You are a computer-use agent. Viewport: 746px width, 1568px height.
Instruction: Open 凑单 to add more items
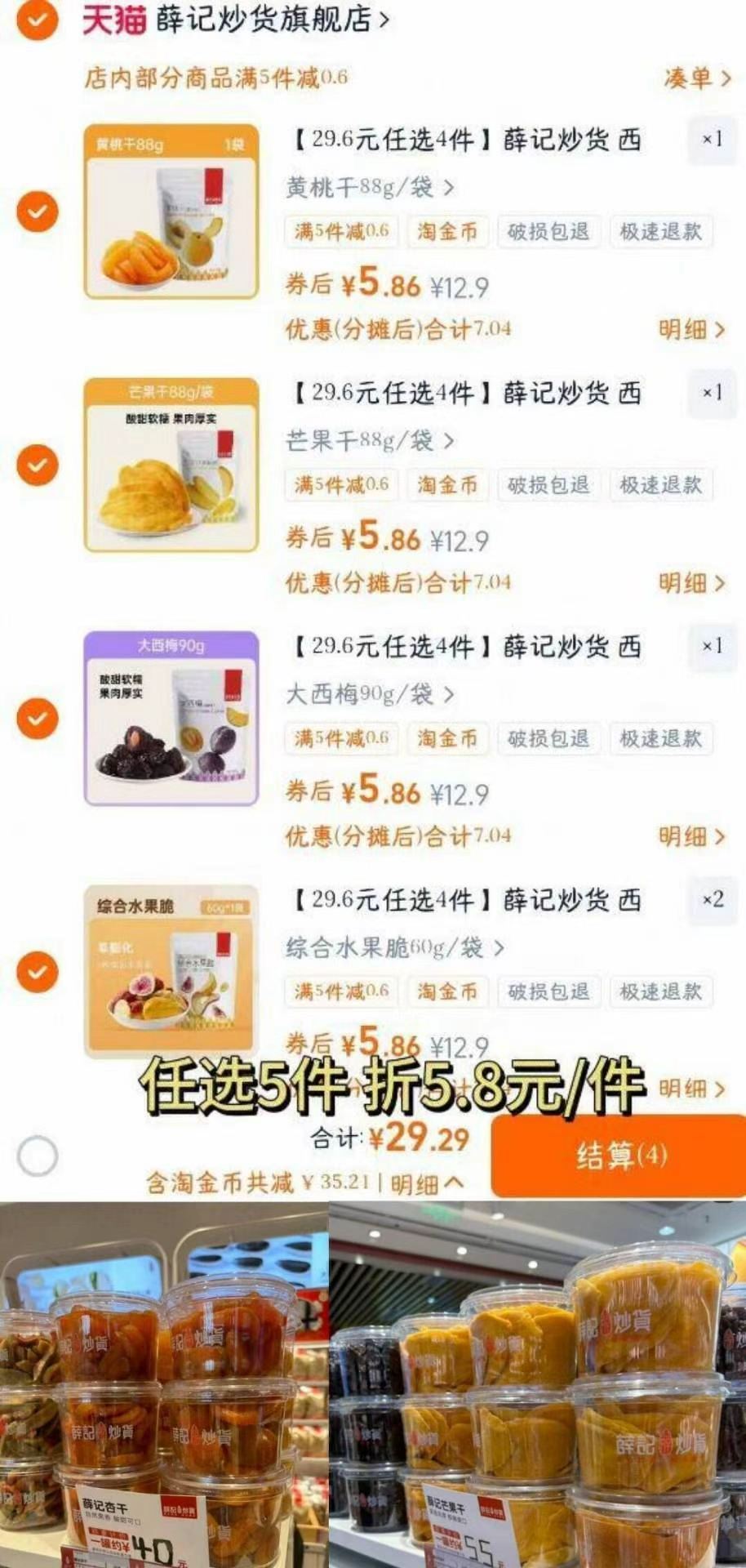point(695,78)
